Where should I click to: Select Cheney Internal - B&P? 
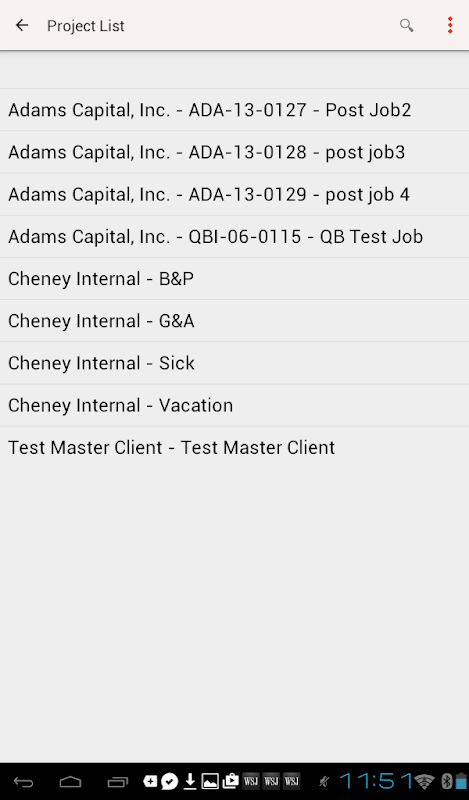click(234, 279)
